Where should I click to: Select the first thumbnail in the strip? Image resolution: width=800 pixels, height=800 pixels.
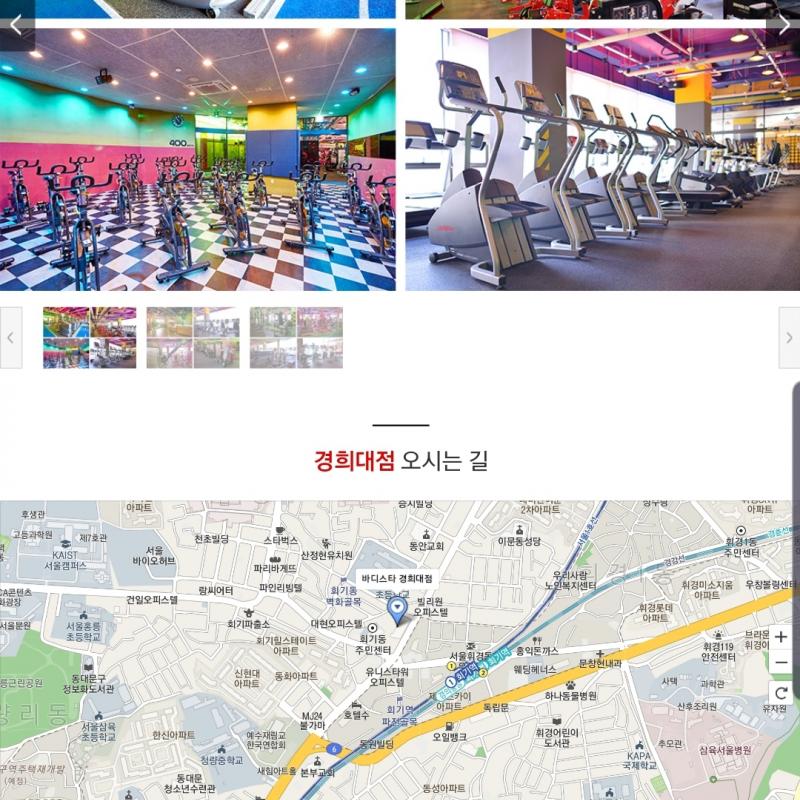90,338
